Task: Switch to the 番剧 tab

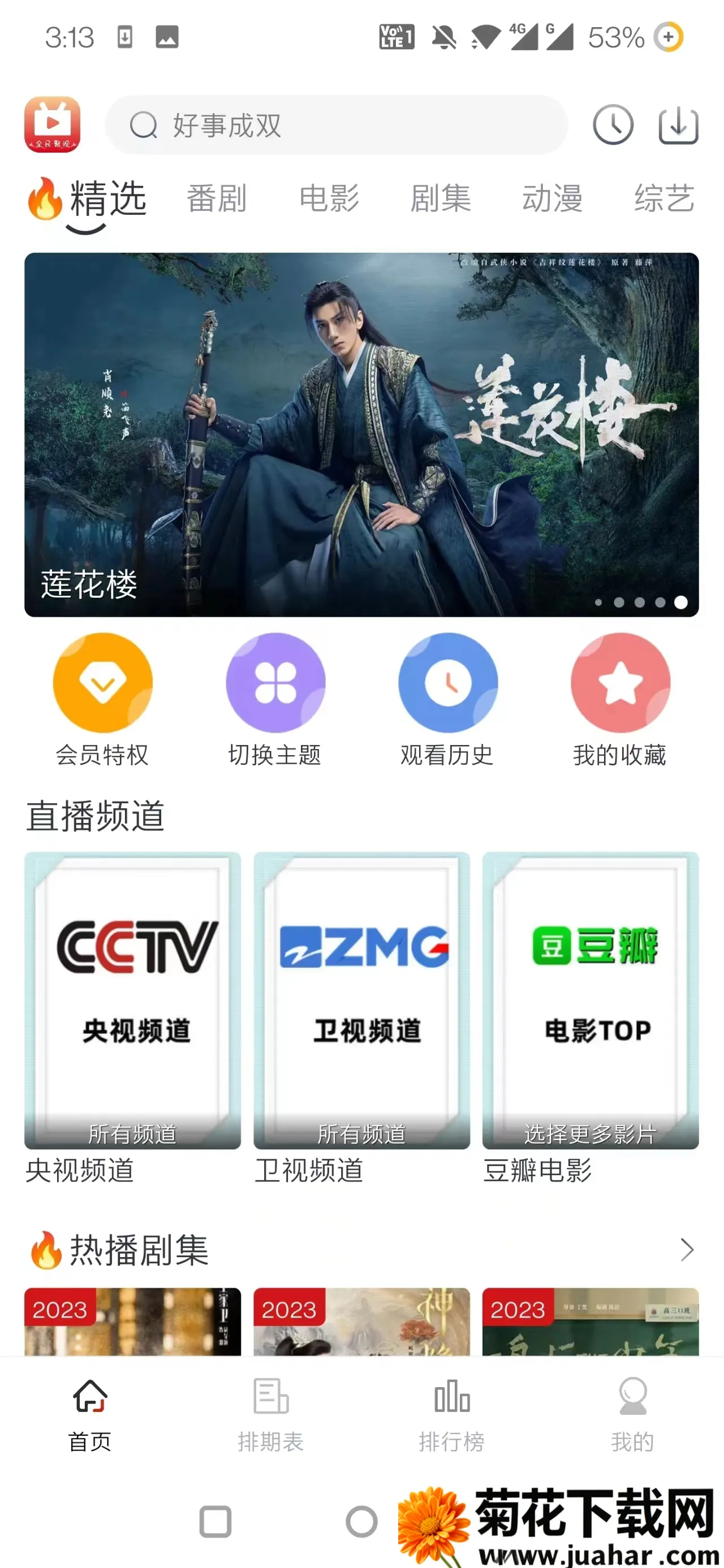Action: click(217, 198)
